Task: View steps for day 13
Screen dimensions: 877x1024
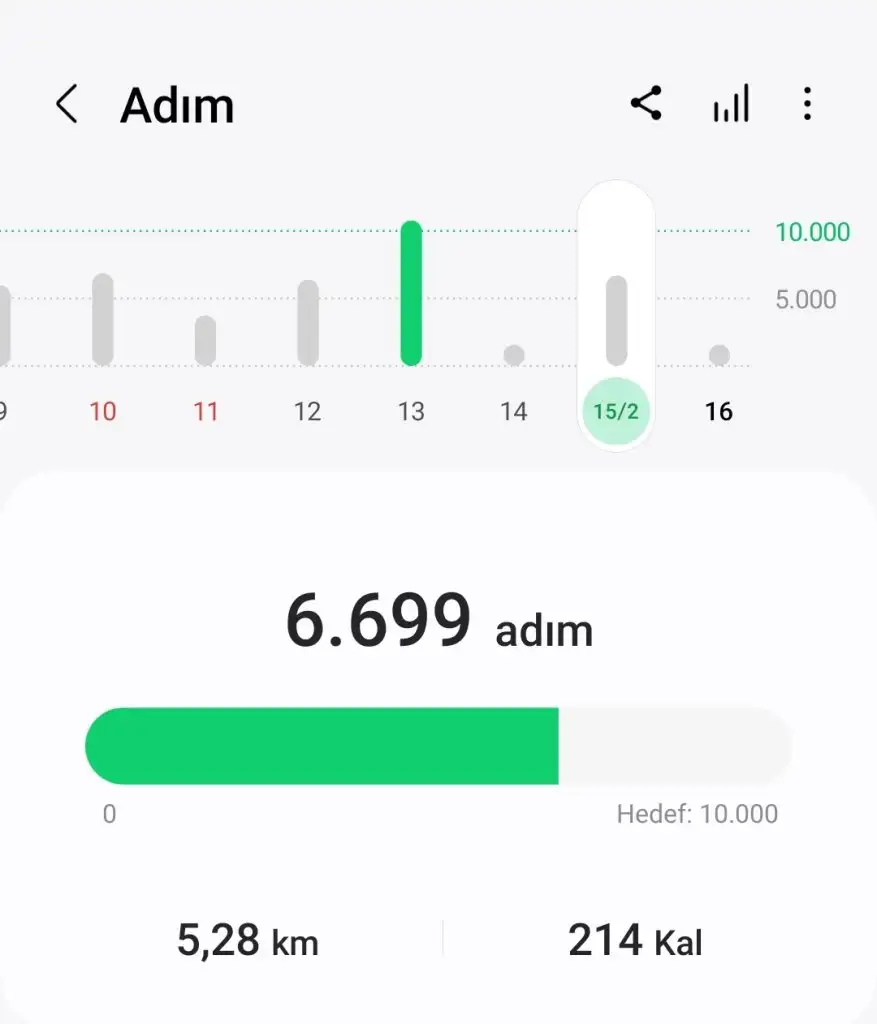Action: pos(411,411)
